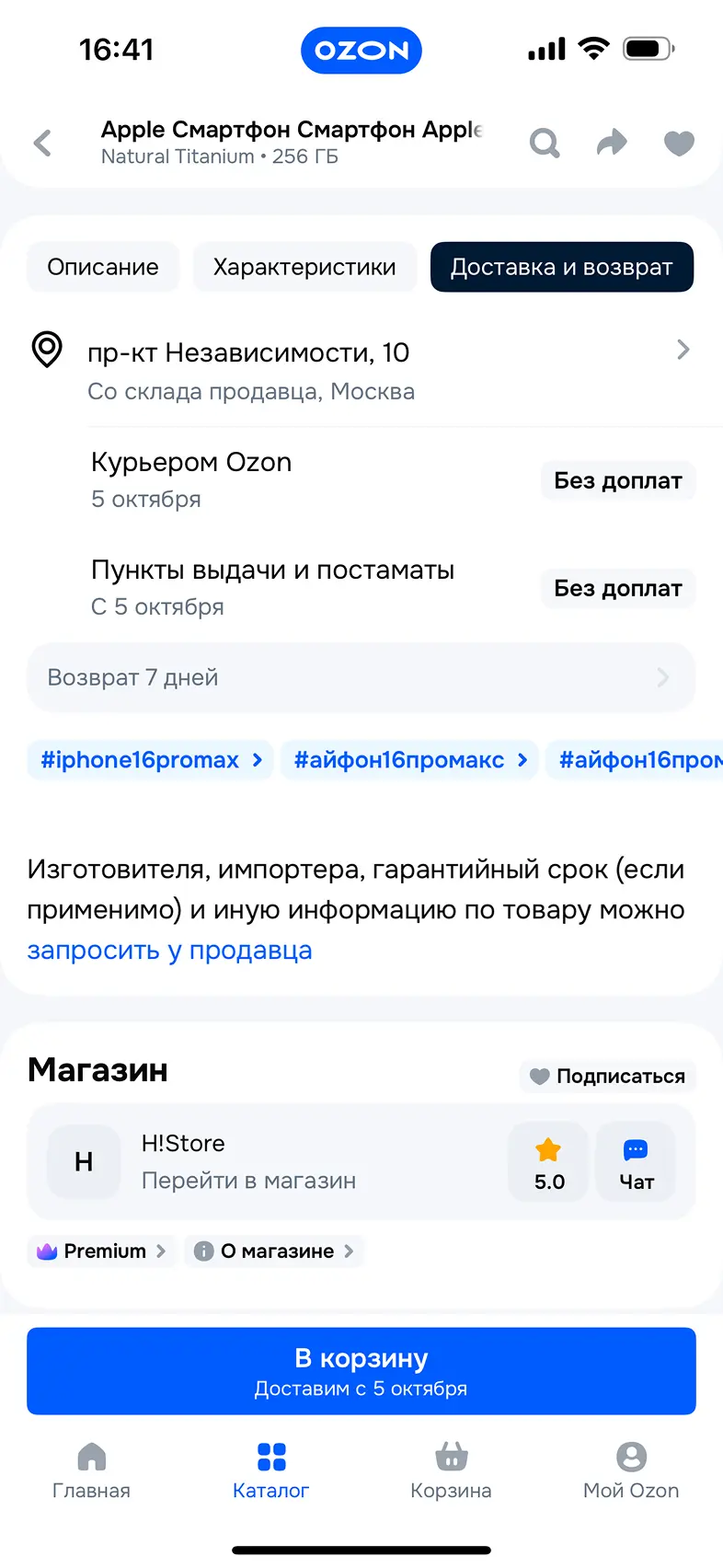
Task: Follow the запросить у продавца link
Action: coord(169,951)
